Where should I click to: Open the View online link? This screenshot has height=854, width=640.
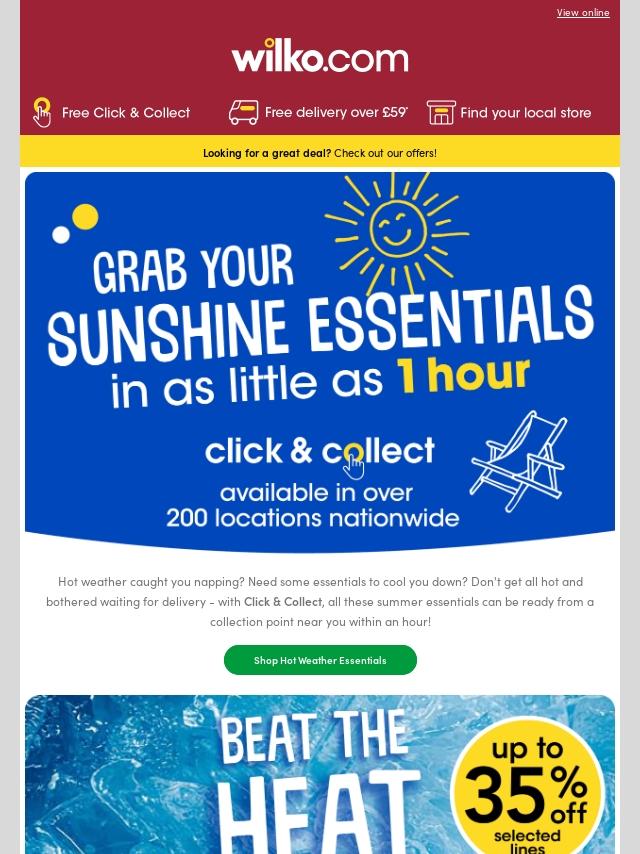(x=582, y=13)
